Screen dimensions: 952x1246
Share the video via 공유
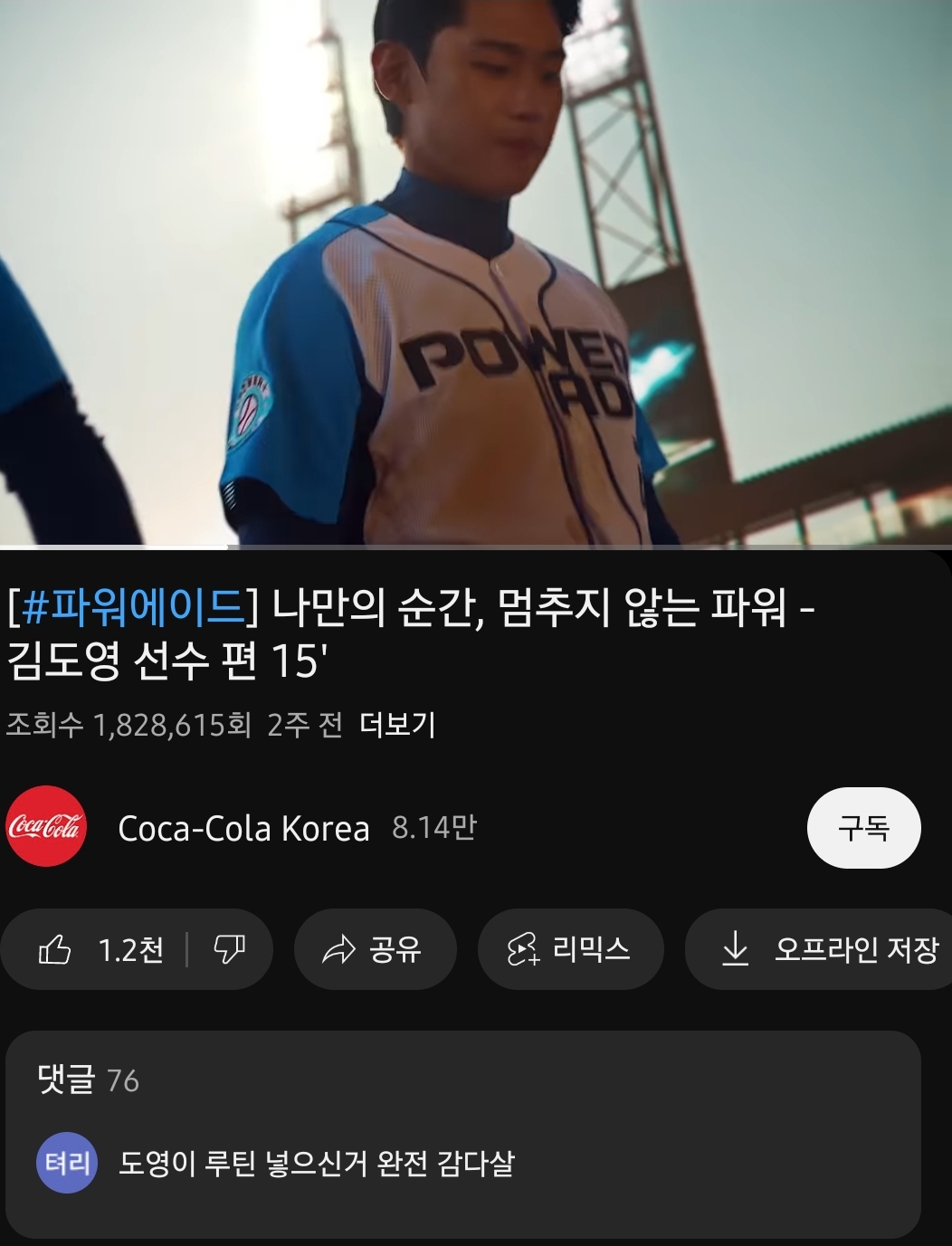pos(375,949)
